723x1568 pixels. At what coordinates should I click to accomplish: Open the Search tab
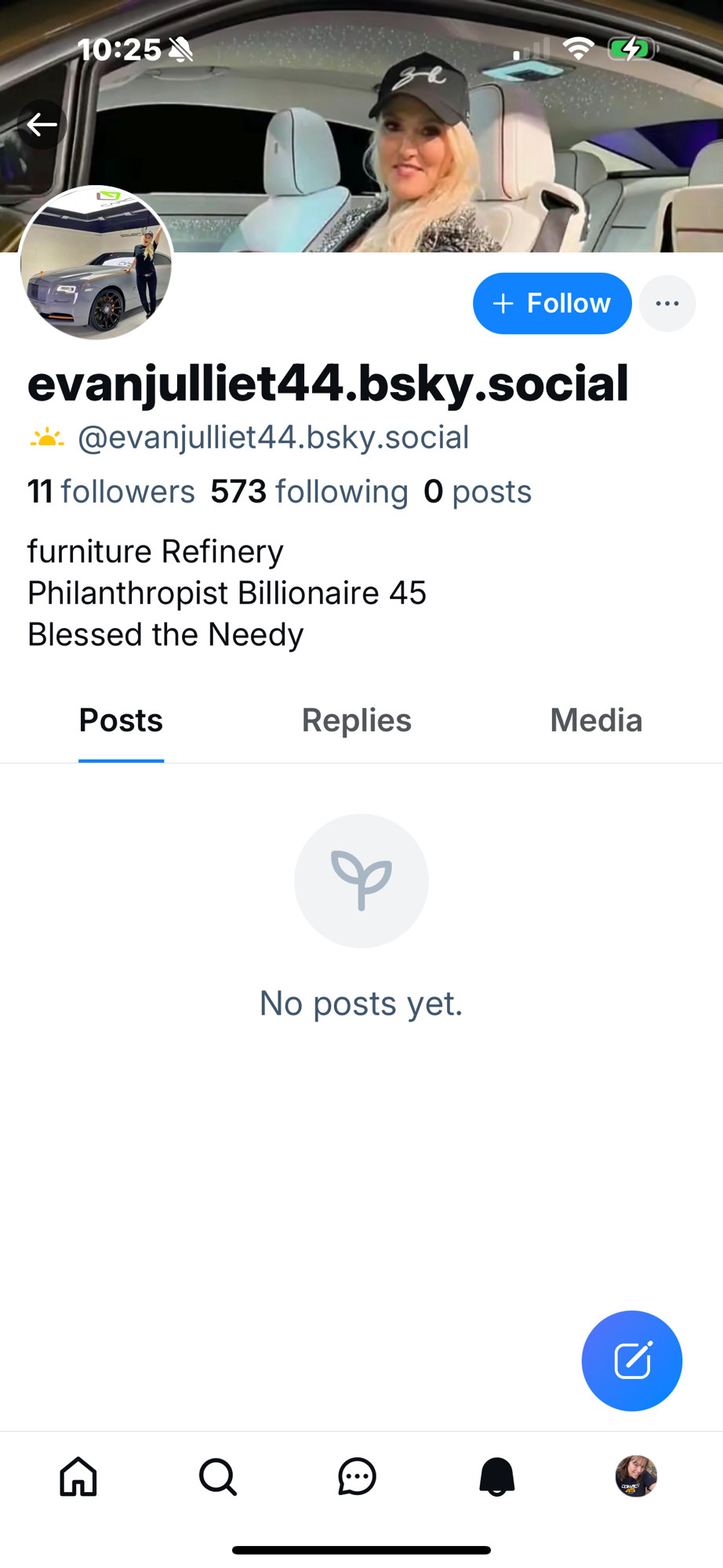click(x=218, y=1477)
